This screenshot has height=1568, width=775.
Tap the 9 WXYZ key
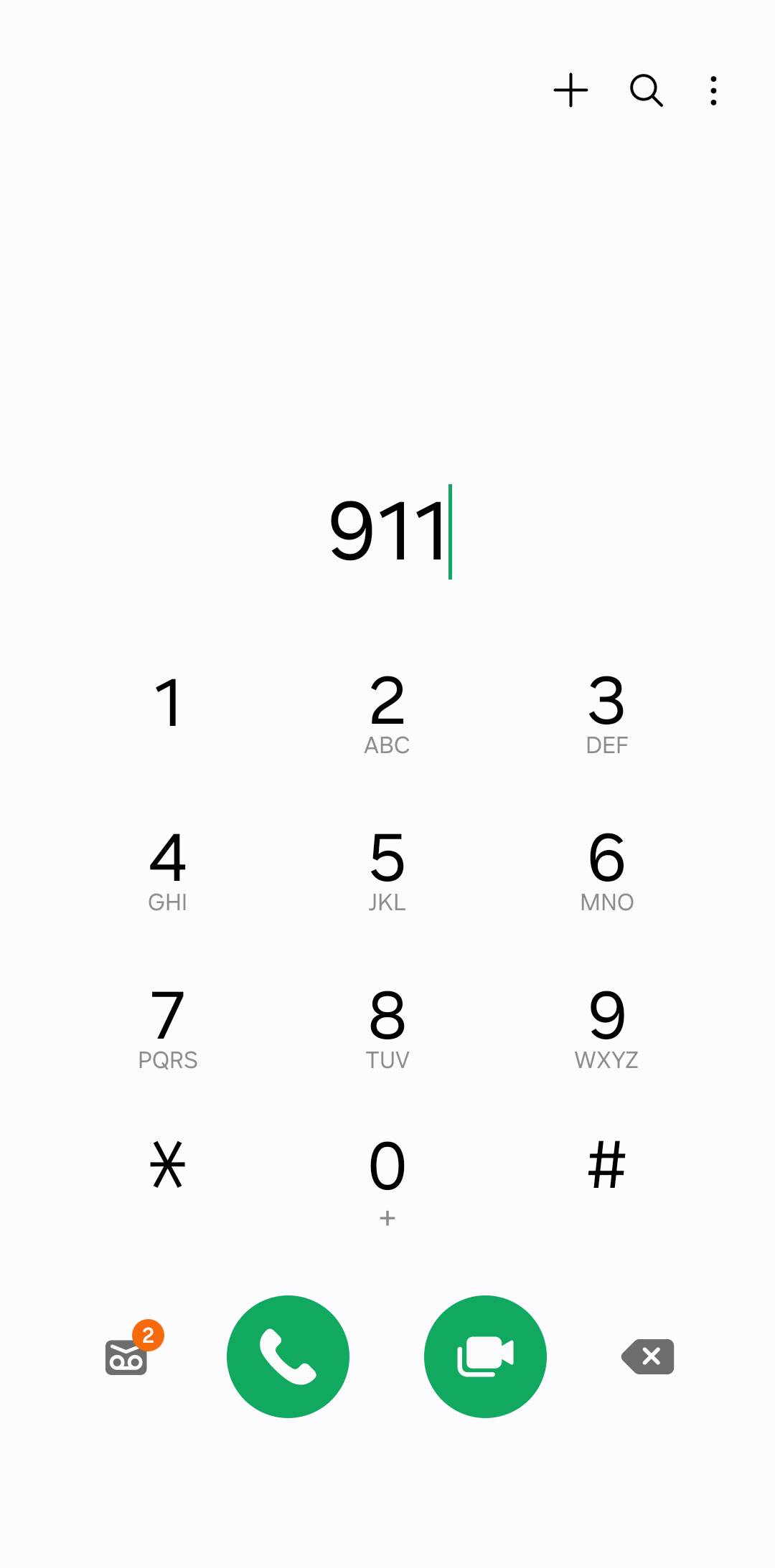606,1027
